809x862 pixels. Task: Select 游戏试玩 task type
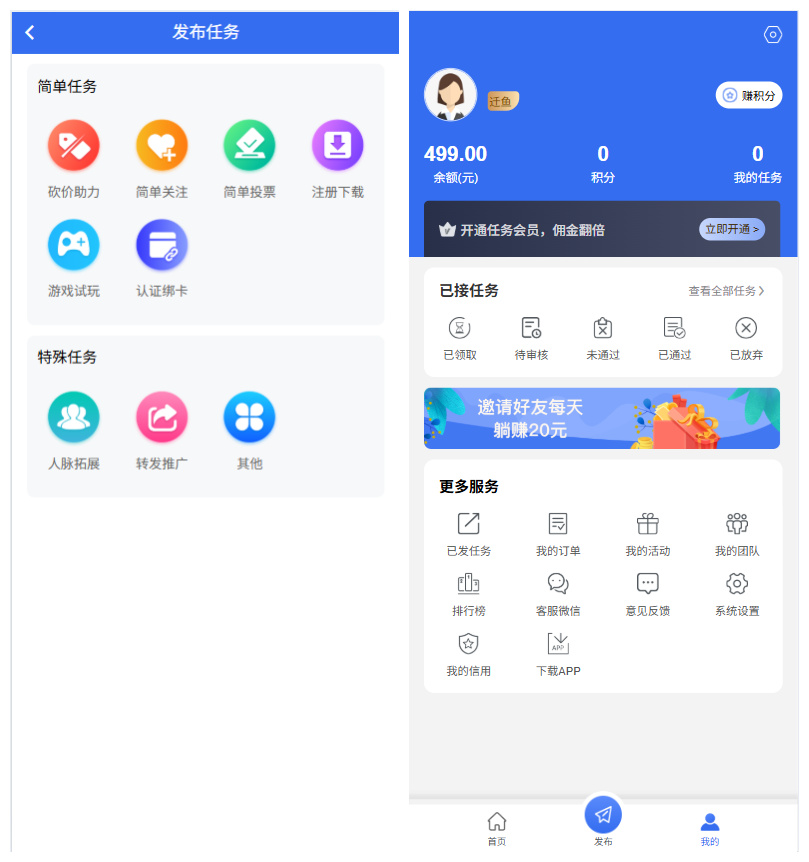click(74, 246)
